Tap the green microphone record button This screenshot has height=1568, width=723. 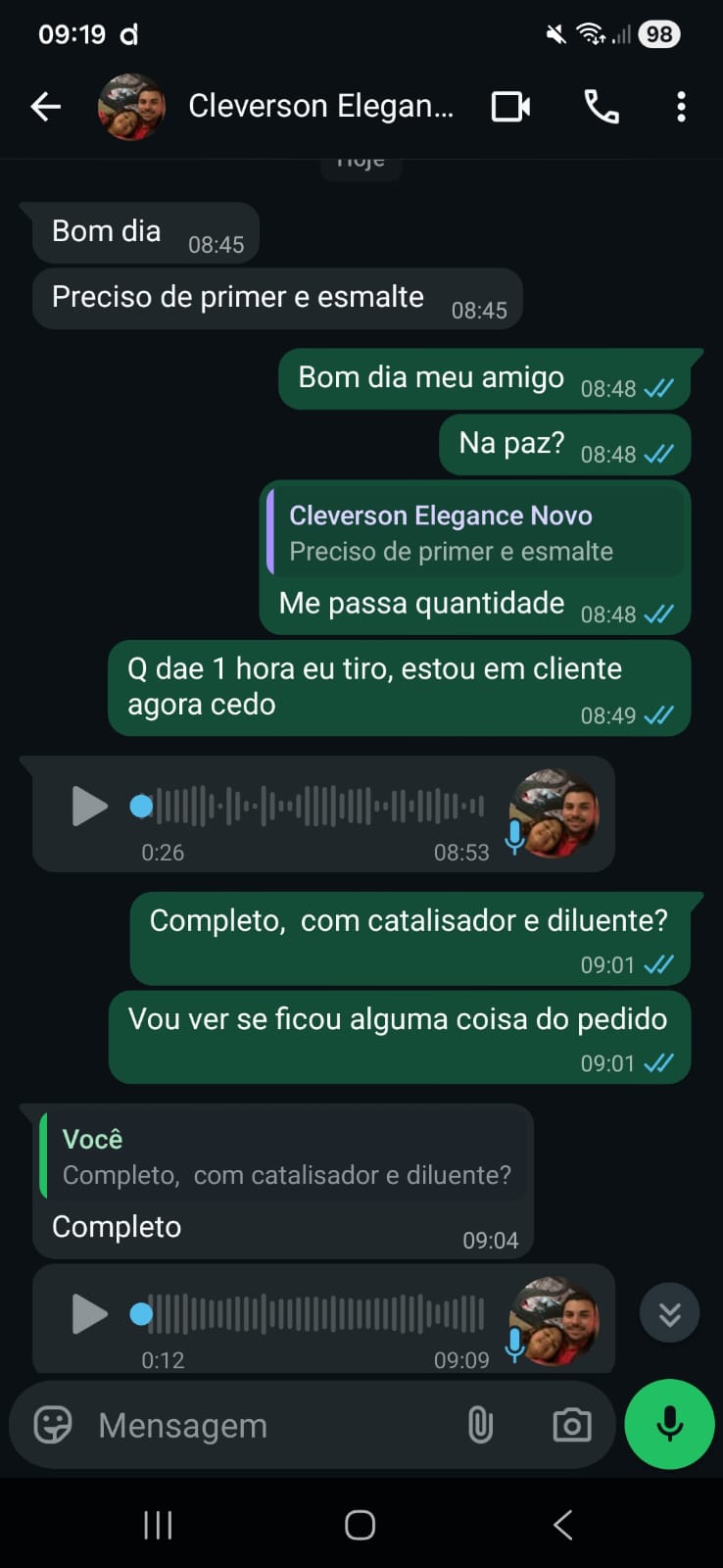670,1424
